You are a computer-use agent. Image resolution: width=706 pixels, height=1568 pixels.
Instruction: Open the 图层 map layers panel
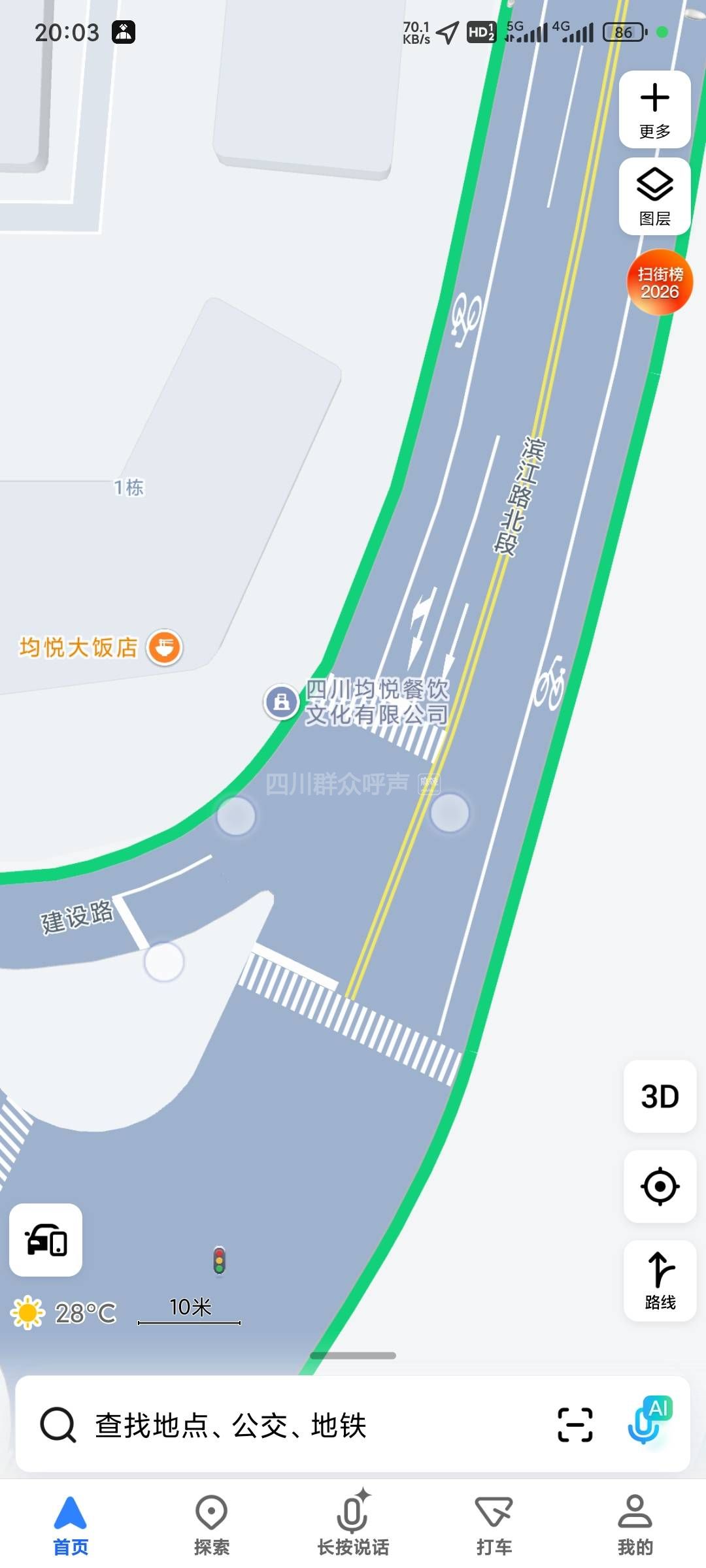coord(654,196)
